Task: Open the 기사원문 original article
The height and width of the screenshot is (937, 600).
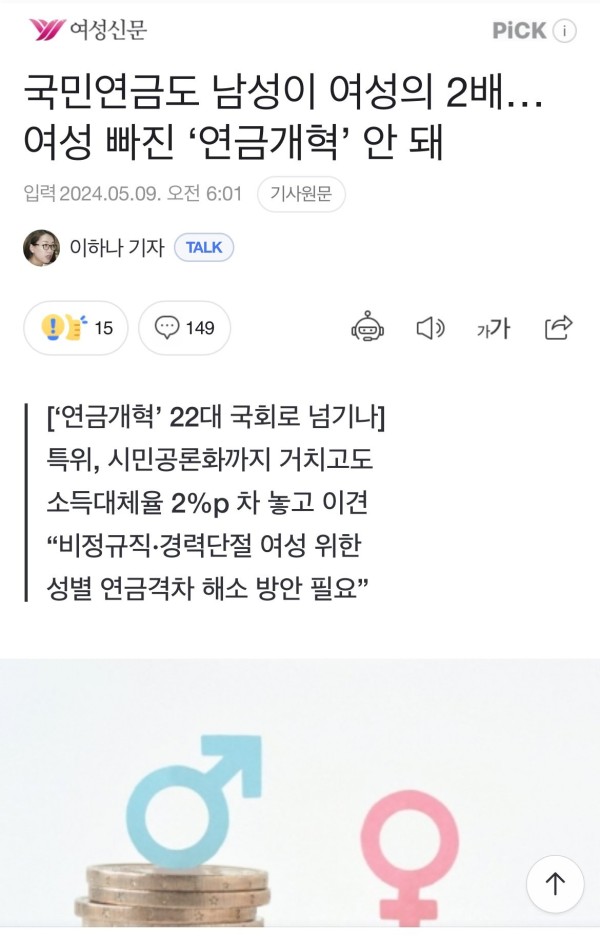Action: pyautogui.click(x=301, y=194)
